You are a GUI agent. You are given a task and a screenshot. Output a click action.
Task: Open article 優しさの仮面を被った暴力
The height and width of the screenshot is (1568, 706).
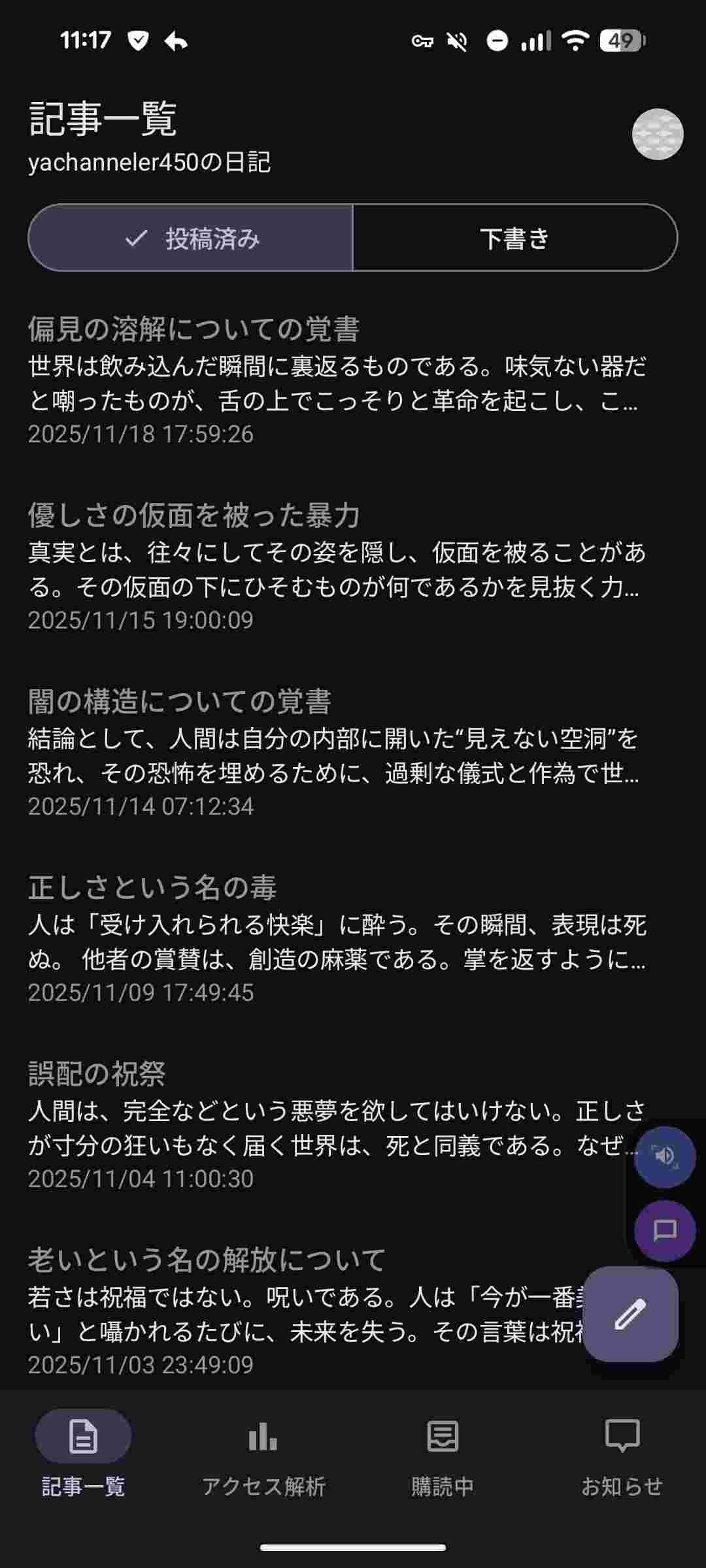coord(193,515)
